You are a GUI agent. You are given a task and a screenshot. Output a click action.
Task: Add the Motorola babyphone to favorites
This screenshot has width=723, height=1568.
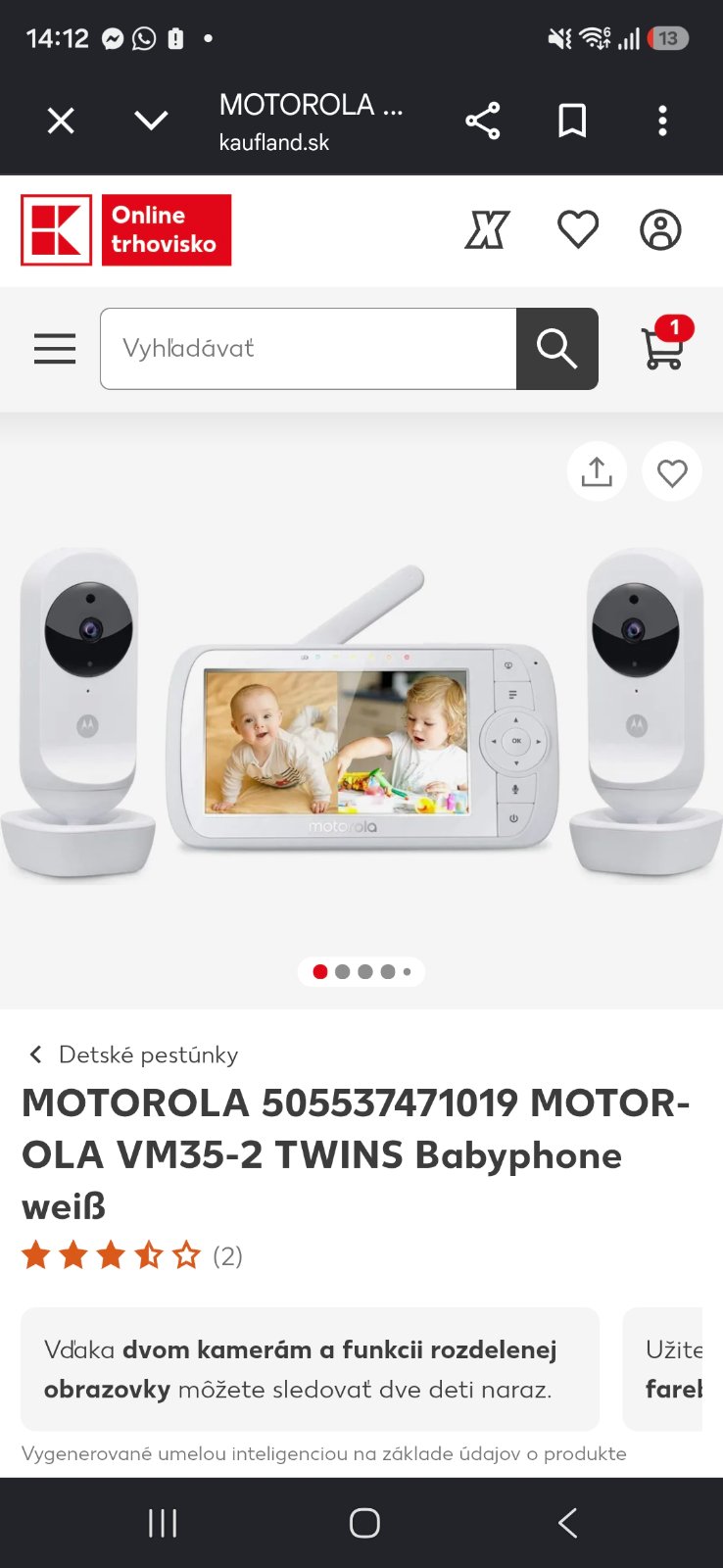click(672, 472)
